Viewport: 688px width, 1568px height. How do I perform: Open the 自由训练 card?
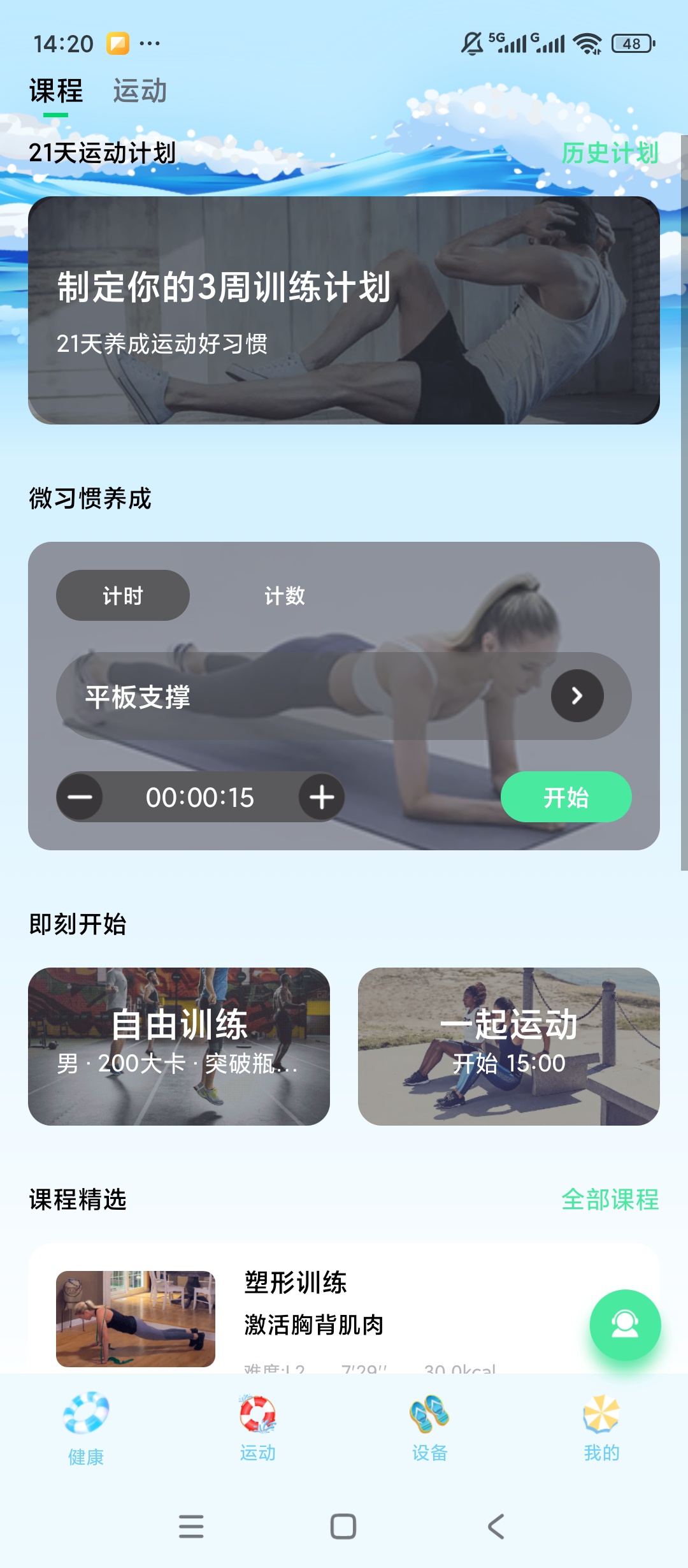(x=179, y=1047)
